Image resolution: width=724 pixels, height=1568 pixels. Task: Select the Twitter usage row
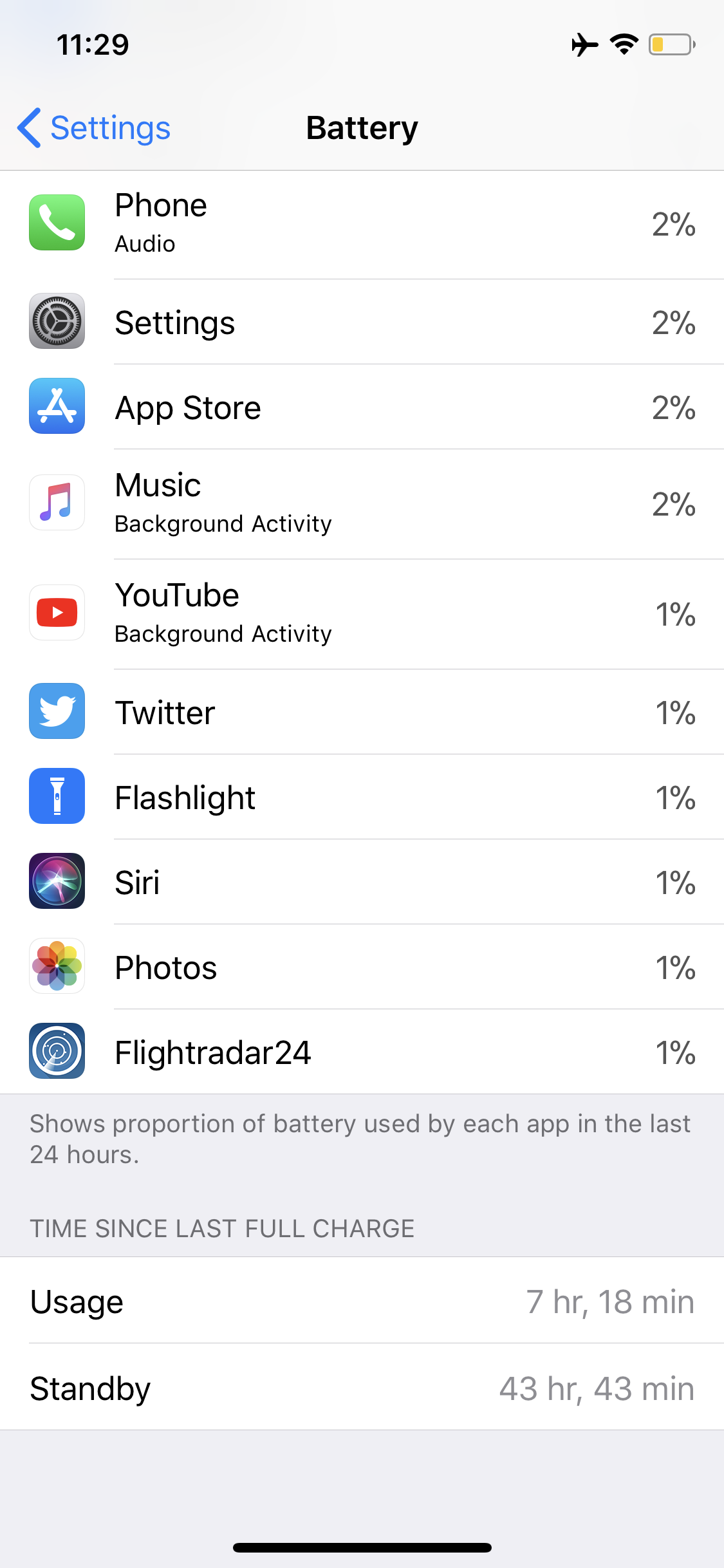point(362,712)
